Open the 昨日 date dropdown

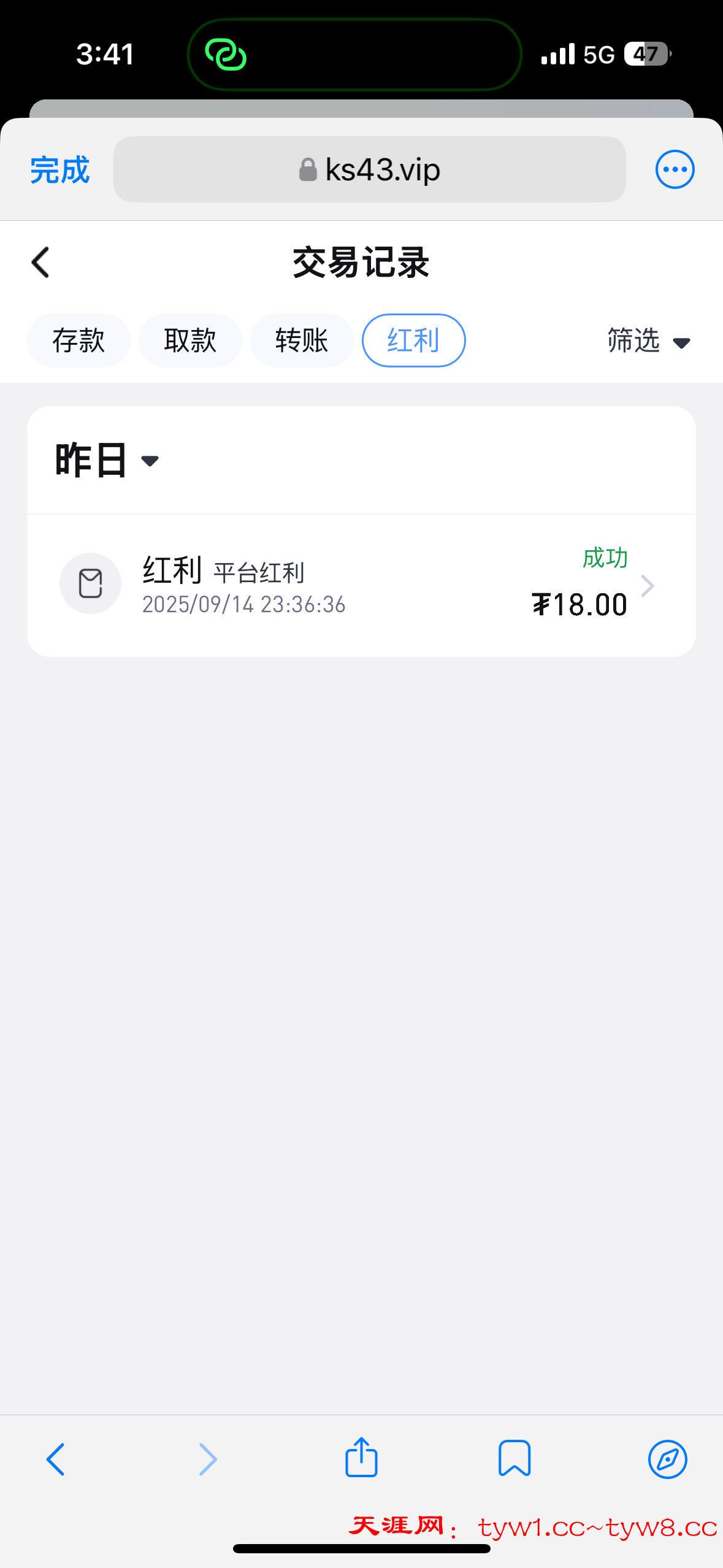click(x=107, y=460)
